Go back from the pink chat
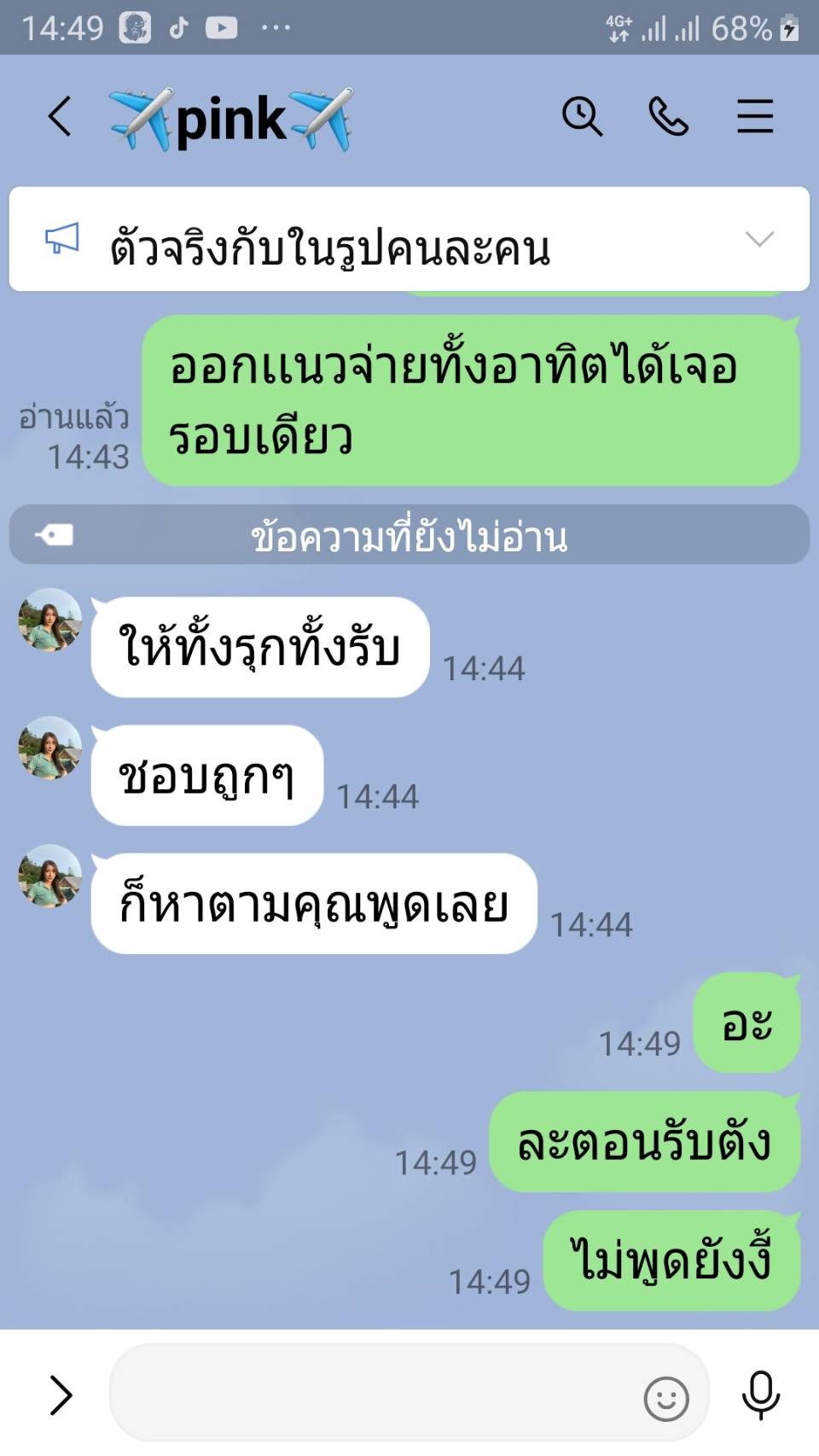The height and width of the screenshot is (1456, 819). click(x=60, y=117)
